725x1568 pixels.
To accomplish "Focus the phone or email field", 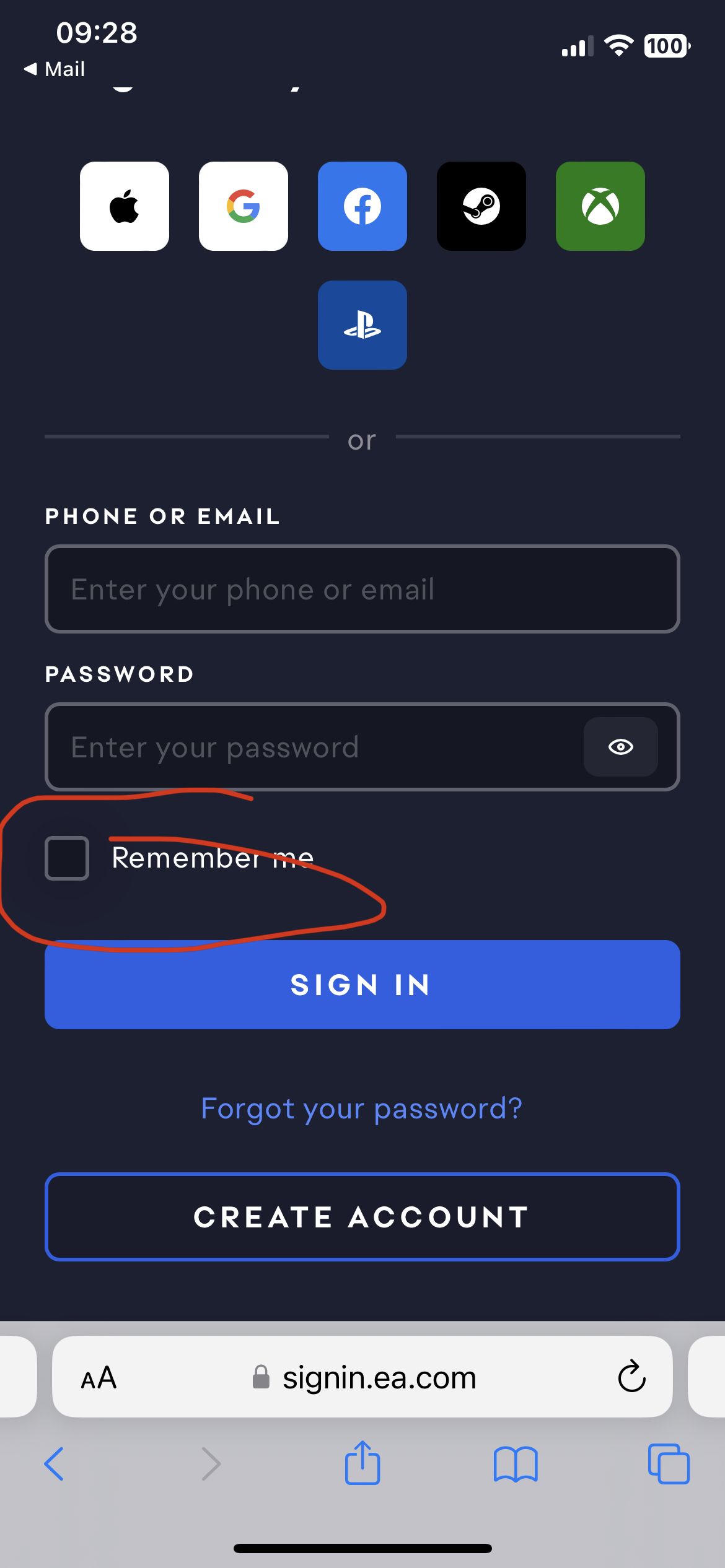I will coord(362,589).
